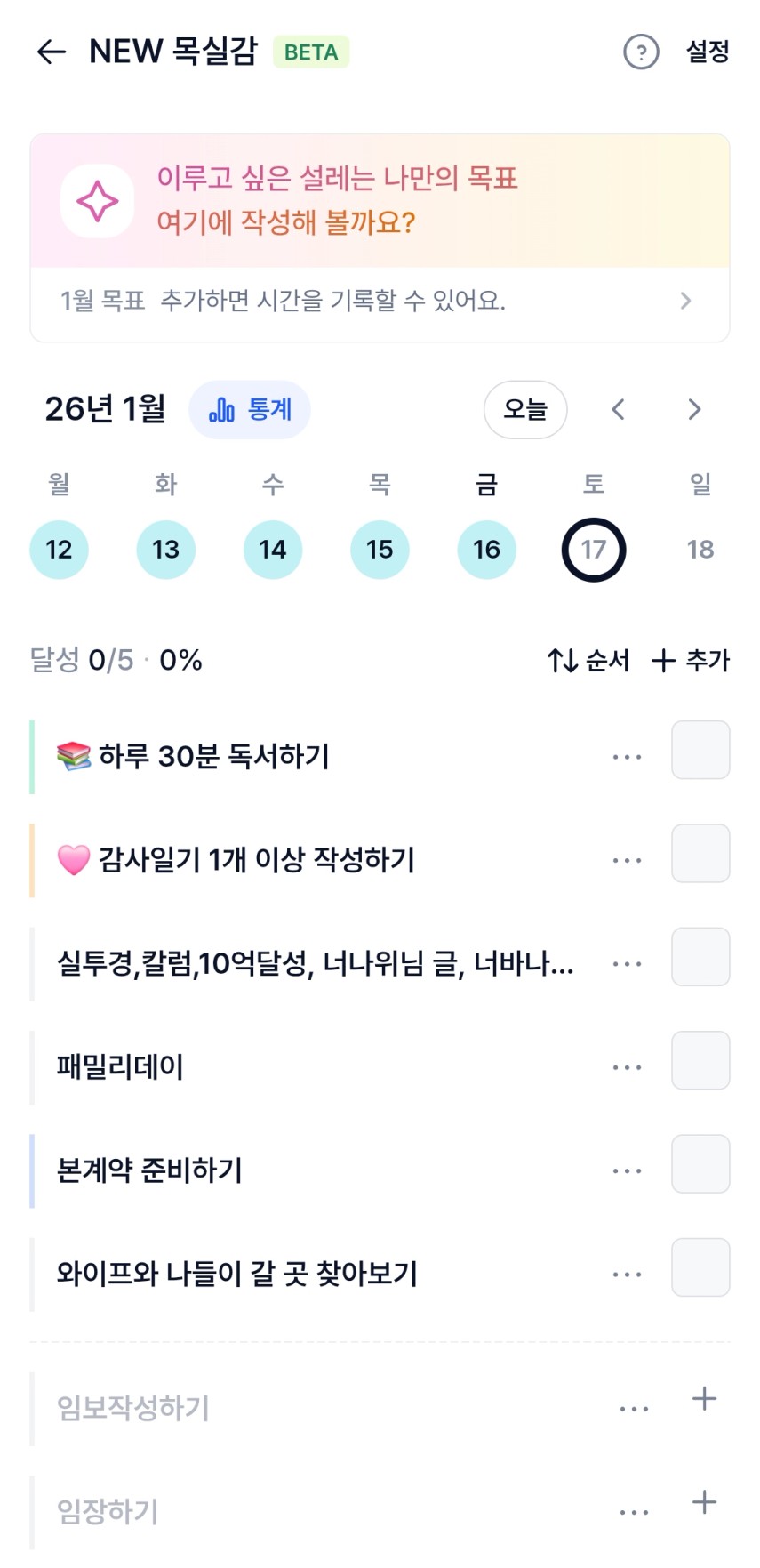Tap 추가 to add a goal
The image size is (760, 1568).
click(x=691, y=661)
